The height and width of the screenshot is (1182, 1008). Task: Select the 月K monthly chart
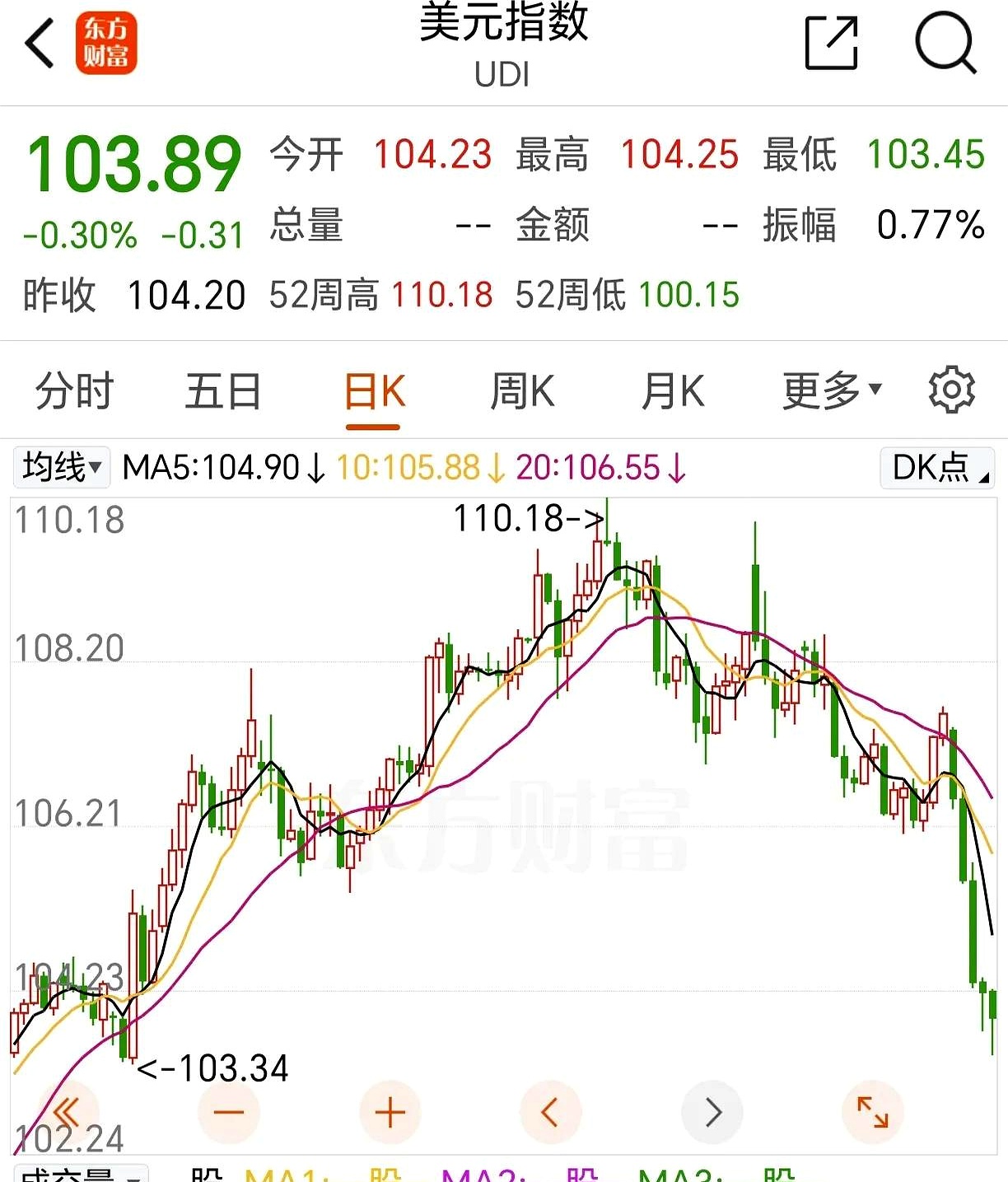[x=671, y=390]
